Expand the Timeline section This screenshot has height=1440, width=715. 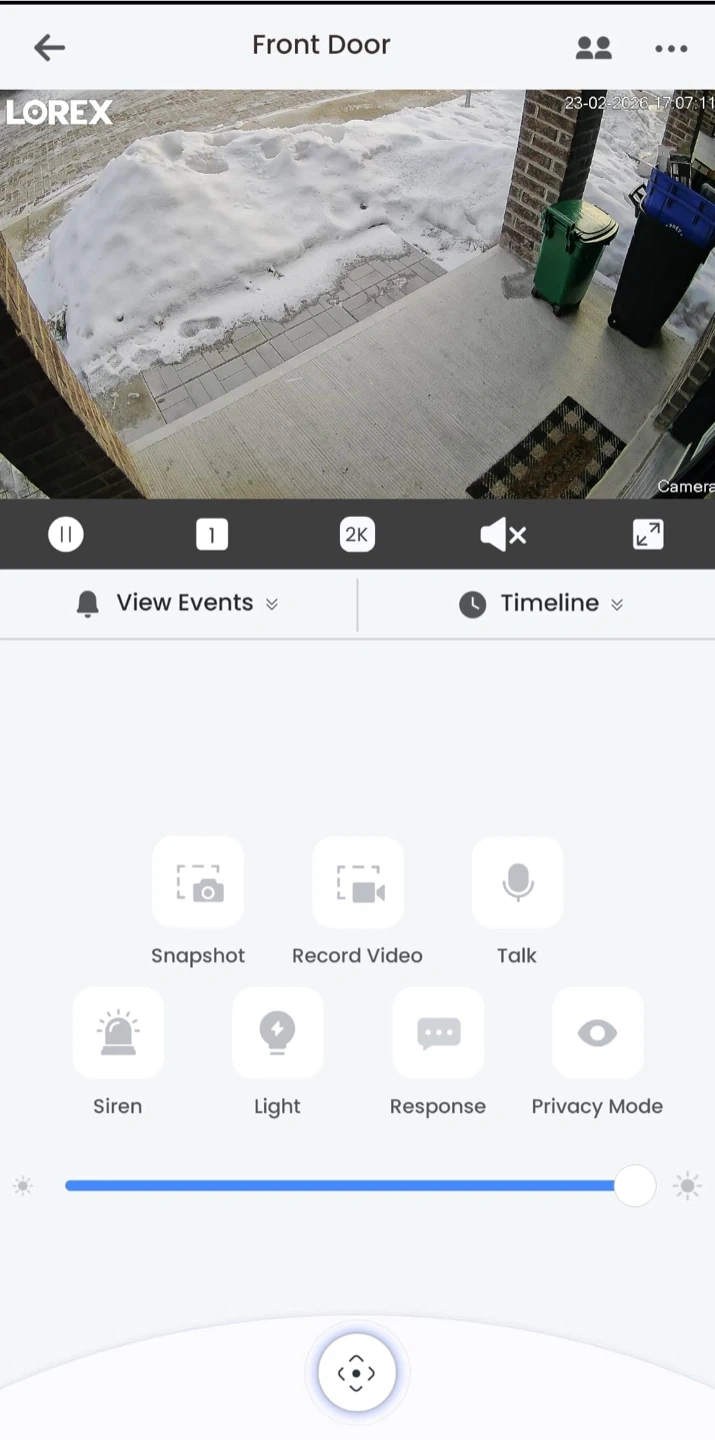pos(541,603)
